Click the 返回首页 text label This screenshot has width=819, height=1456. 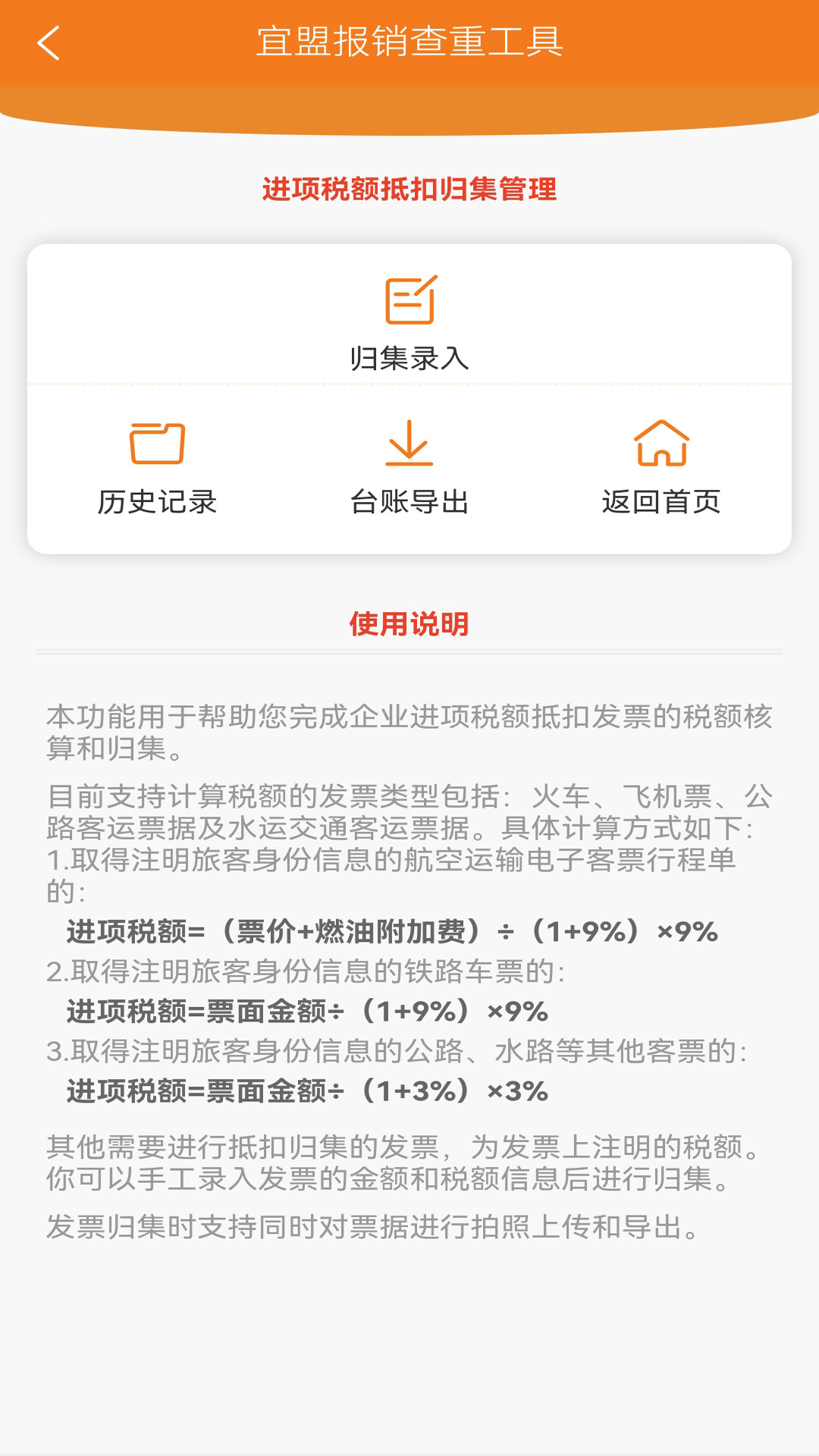click(662, 502)
